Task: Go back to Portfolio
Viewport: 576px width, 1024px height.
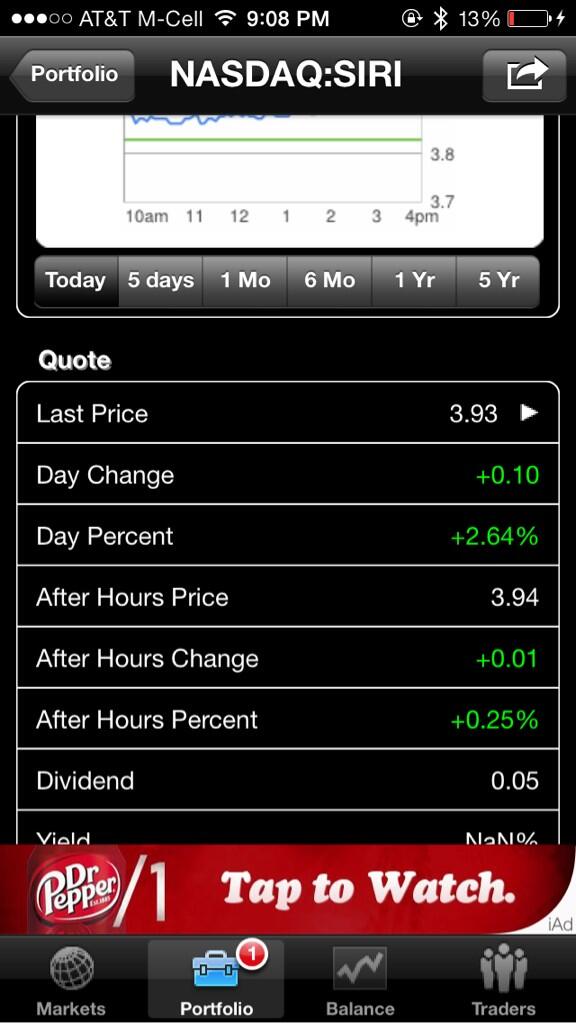Action: pyautogui.click(x=72, y=74)
